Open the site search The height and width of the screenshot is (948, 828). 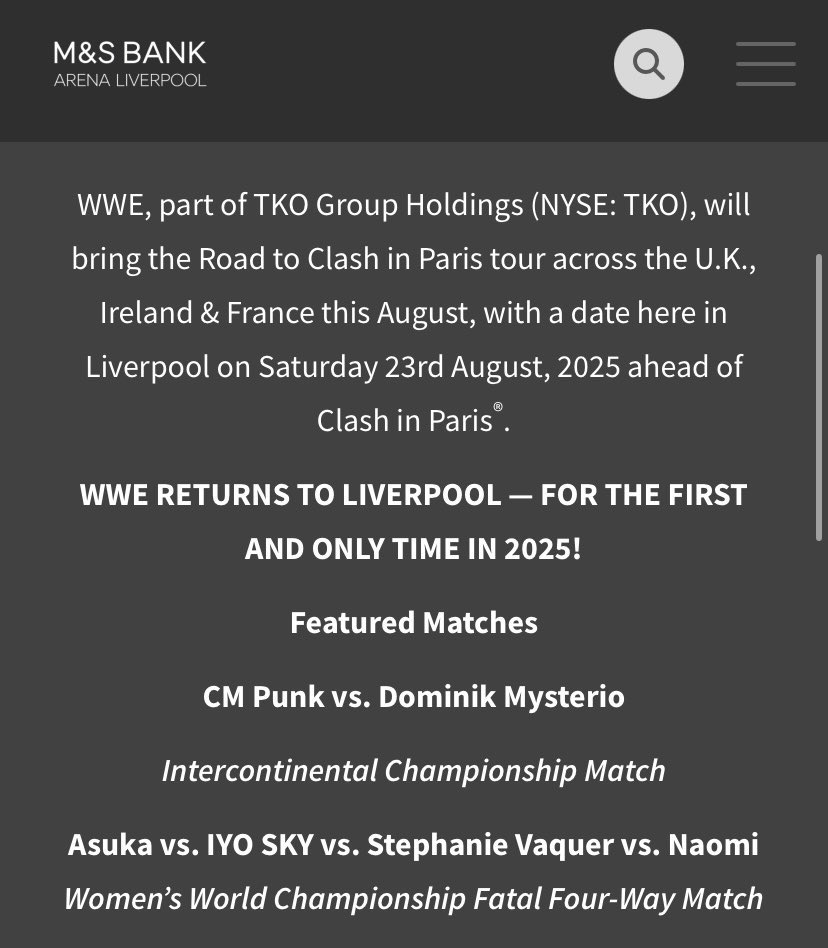click(648, 65)
